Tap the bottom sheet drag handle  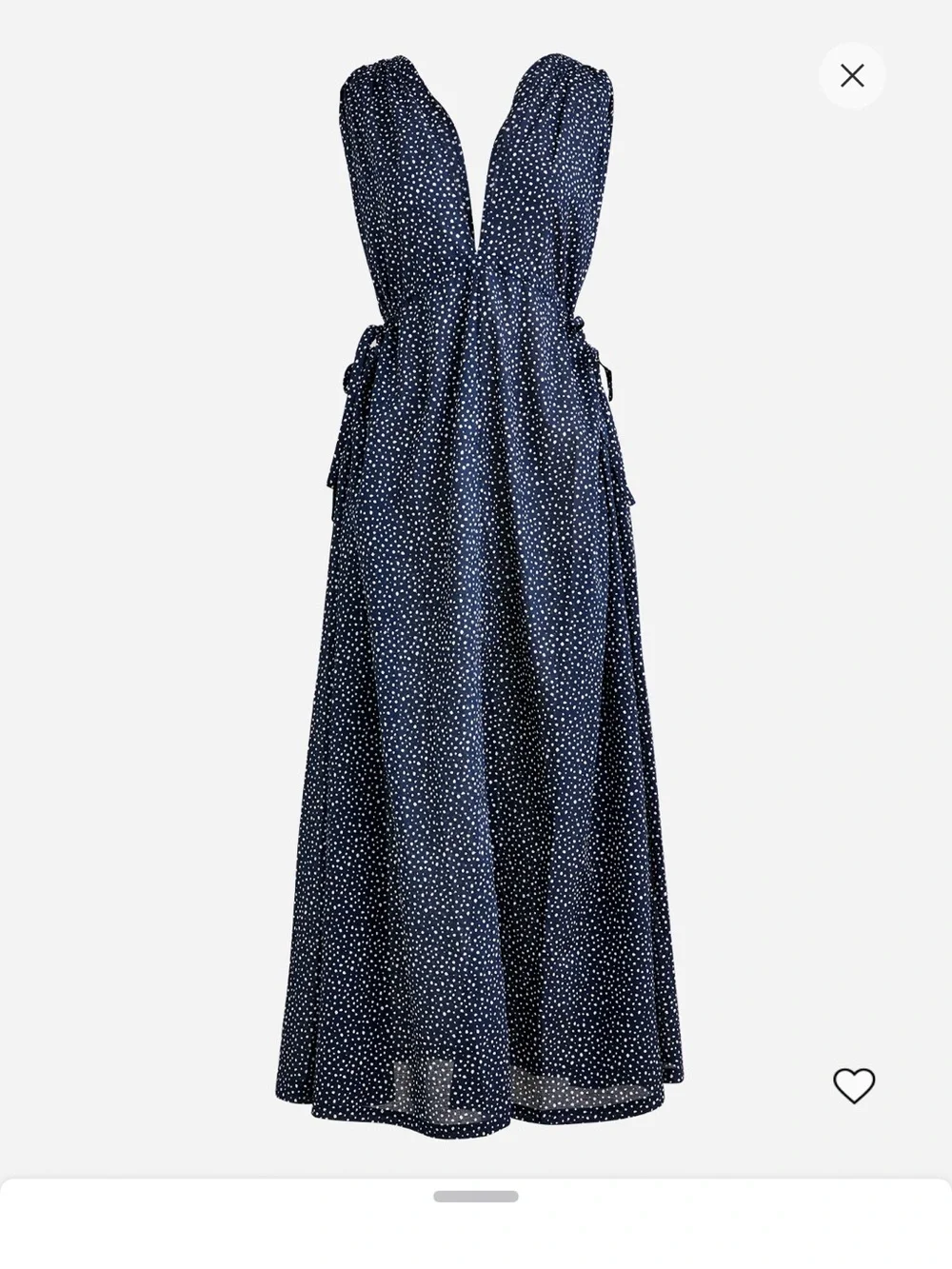pos(476,1197)
